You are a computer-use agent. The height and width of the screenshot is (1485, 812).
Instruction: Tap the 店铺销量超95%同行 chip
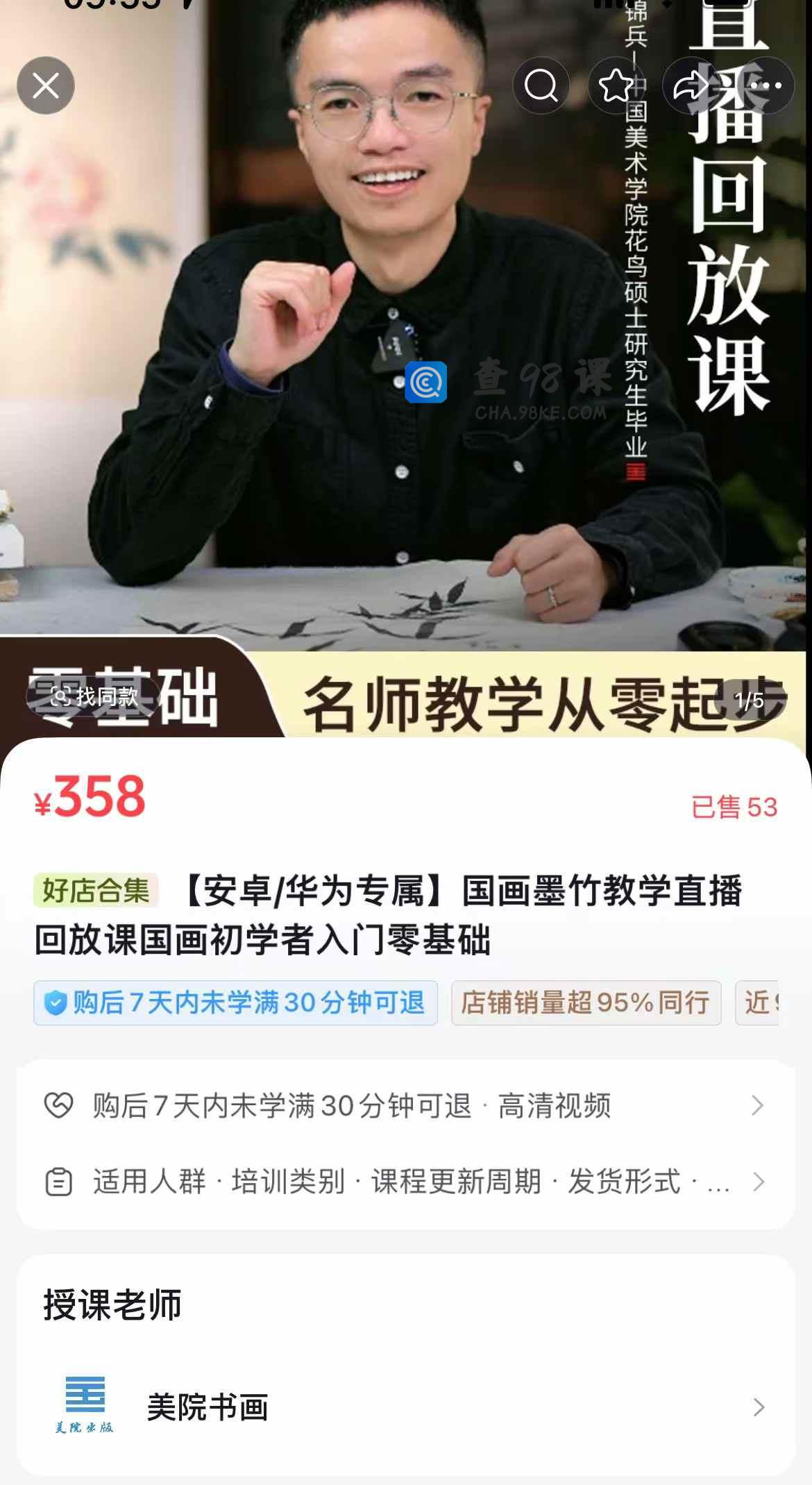(586, 1002)
